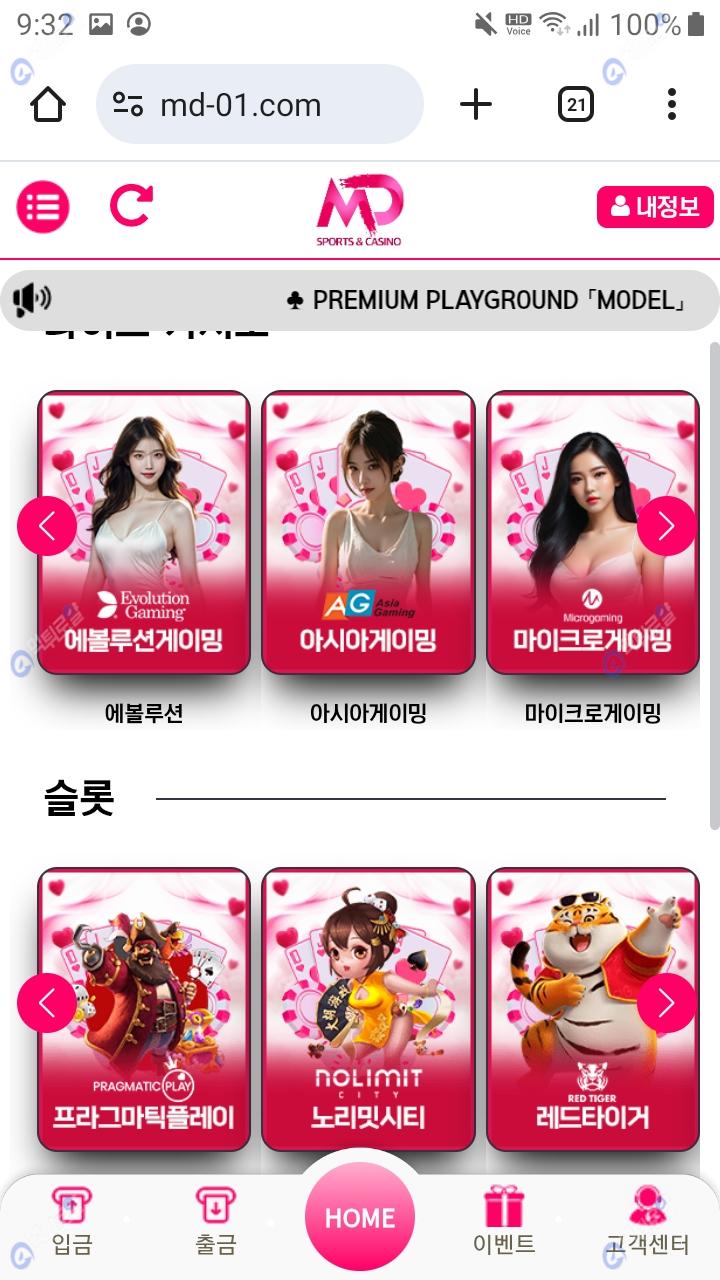Go to the 출금 withdrawal tab

tap(216, 1222)
